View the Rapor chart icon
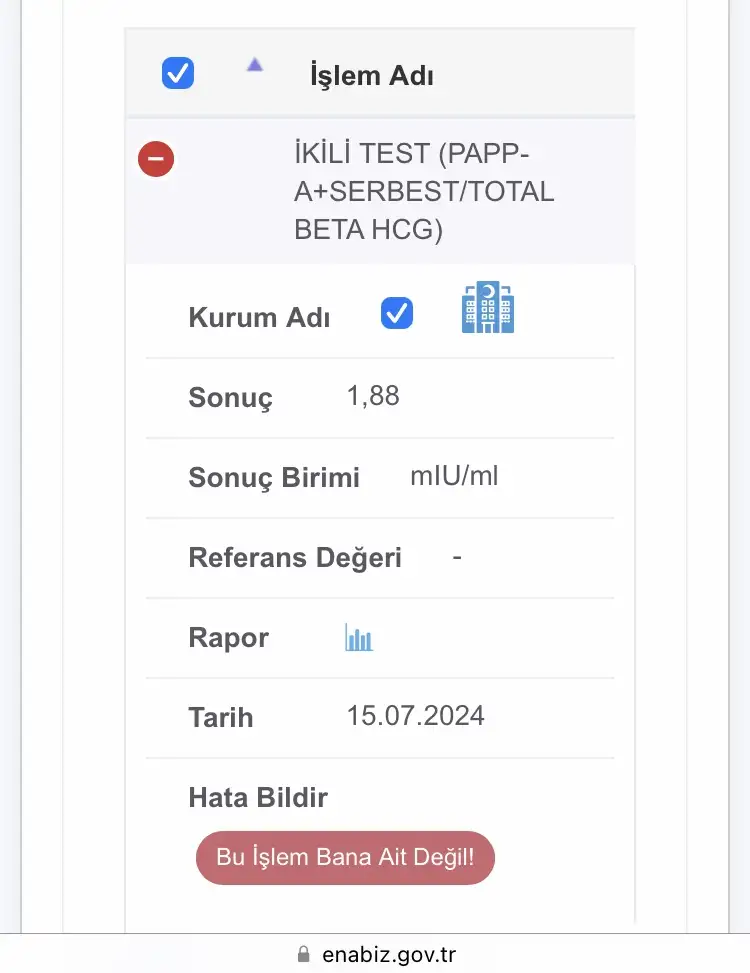This screenshot has height=973, width=750. [359, 638]
